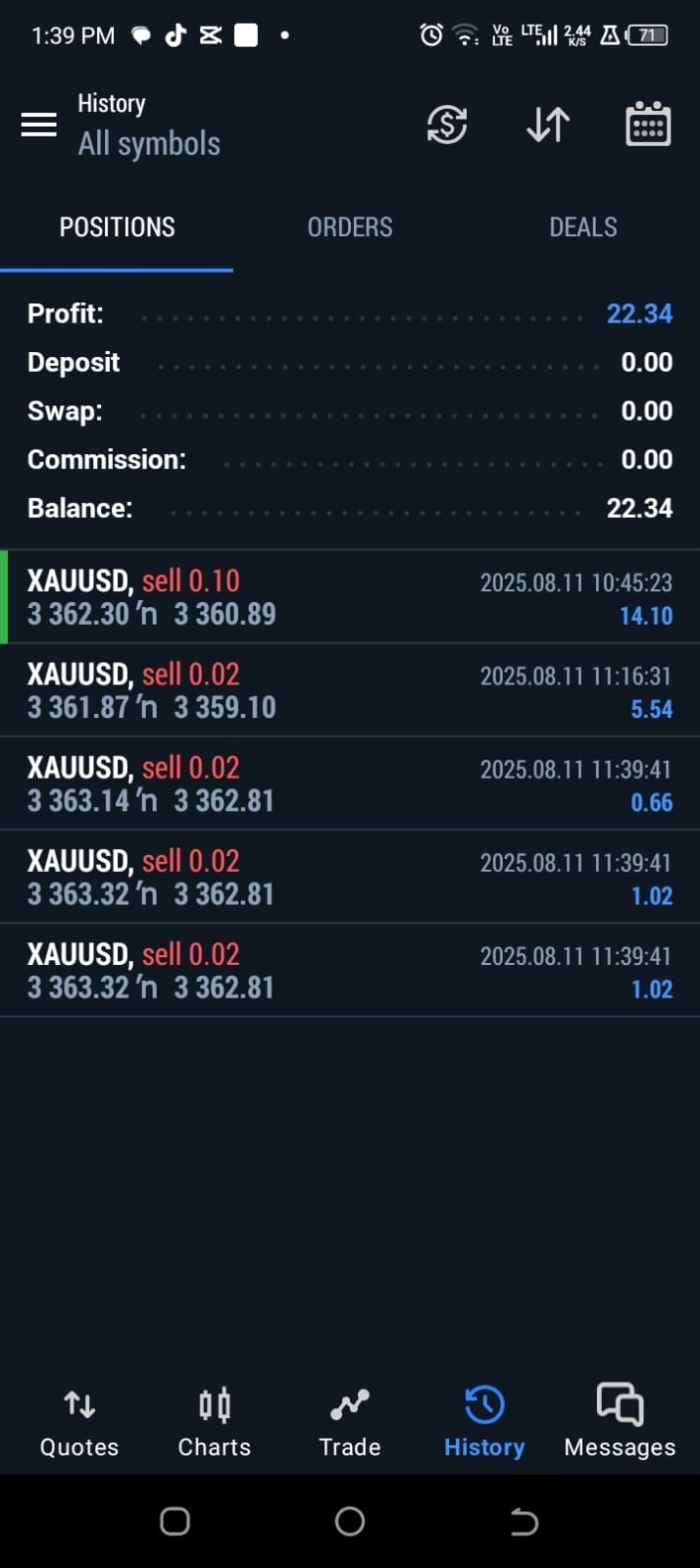Go to the Quotes tab
Viewport: 700px width, 1568px height.
tap(79, 1421)
